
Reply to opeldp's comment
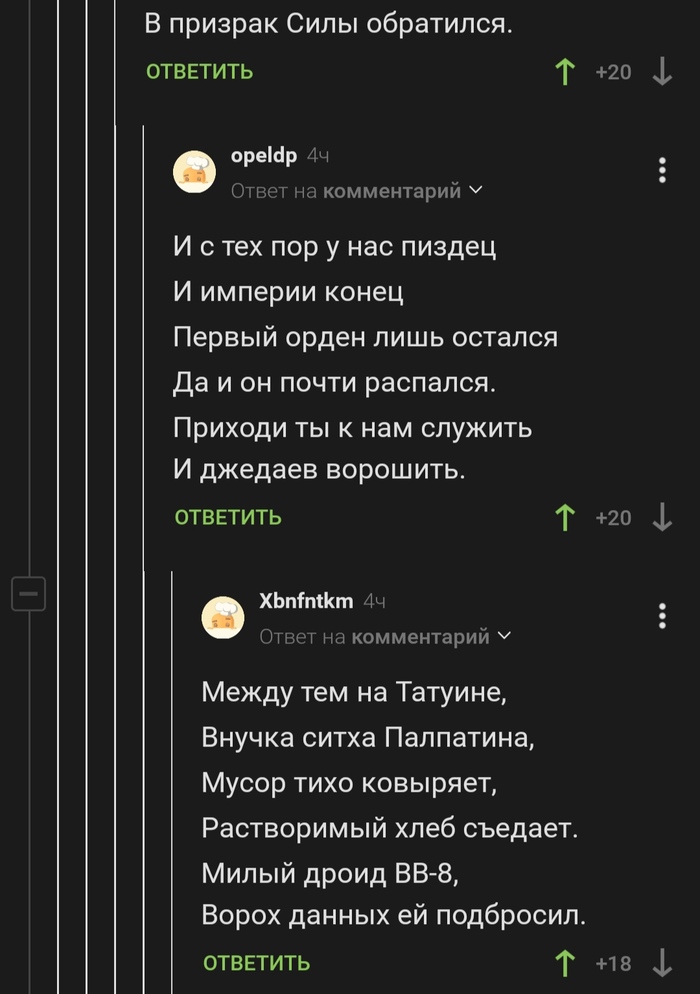click(228, 517)
